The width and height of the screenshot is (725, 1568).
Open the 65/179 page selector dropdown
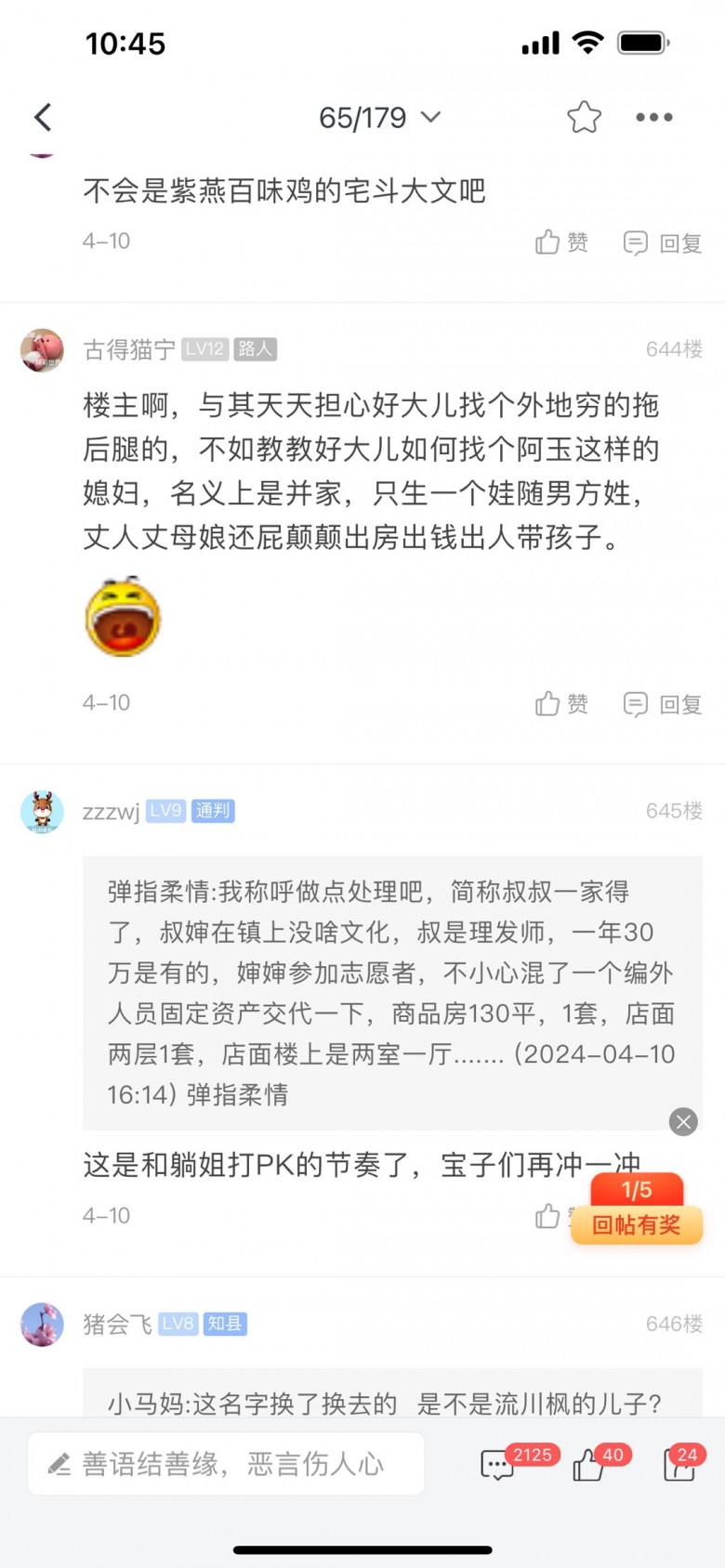point(379,118)
